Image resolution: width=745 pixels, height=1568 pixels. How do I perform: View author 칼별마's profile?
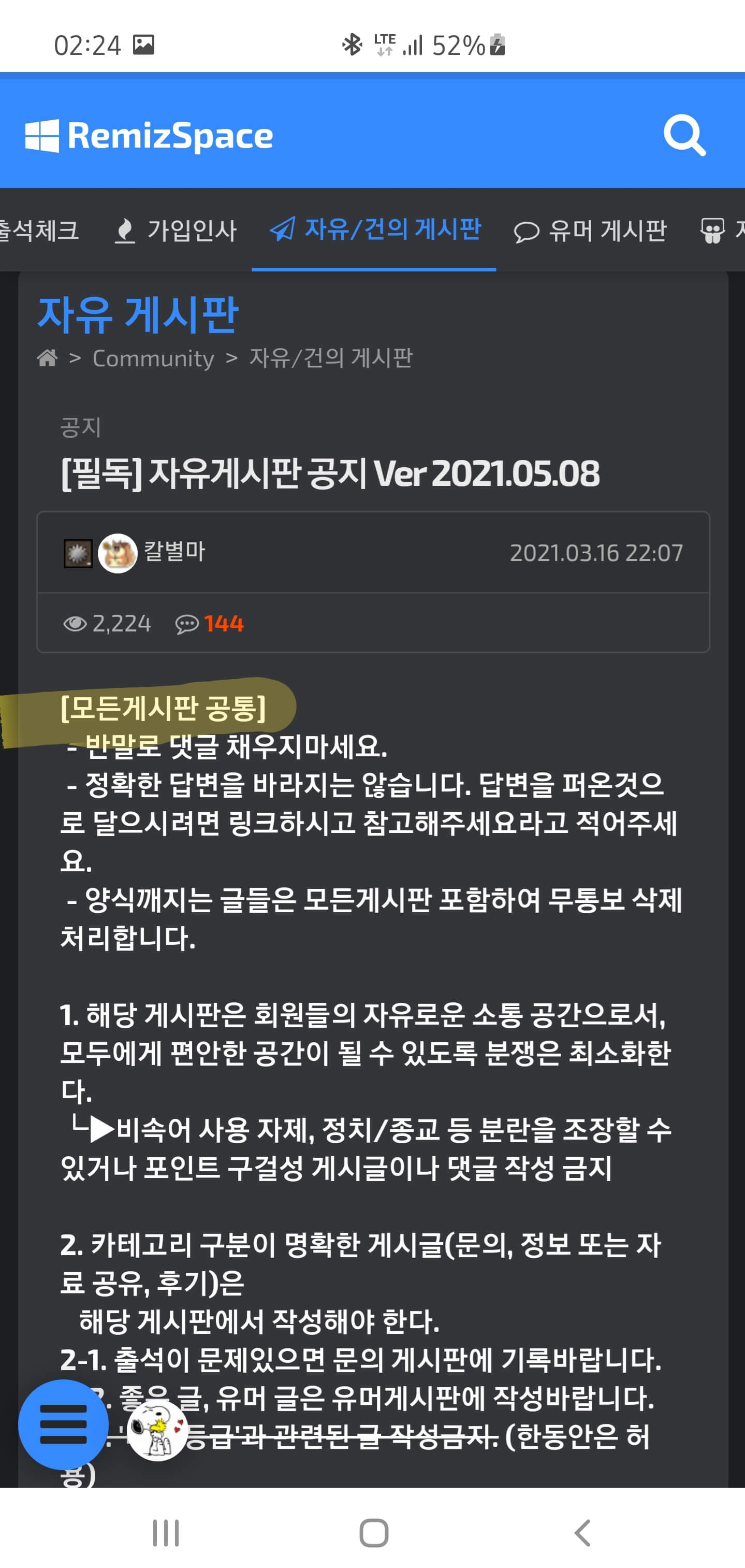pyautogui.click(x=174, y=552)
